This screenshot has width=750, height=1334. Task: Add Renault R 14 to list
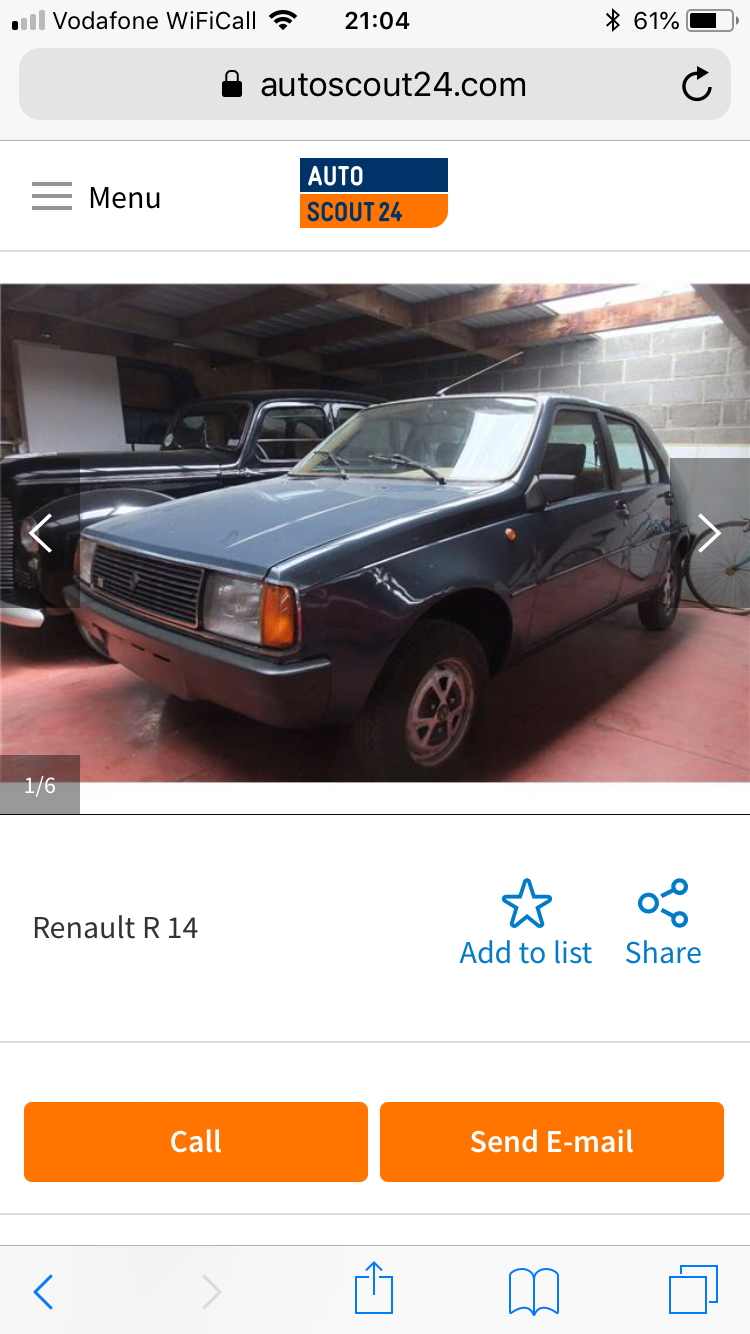[x=526, y=924]
